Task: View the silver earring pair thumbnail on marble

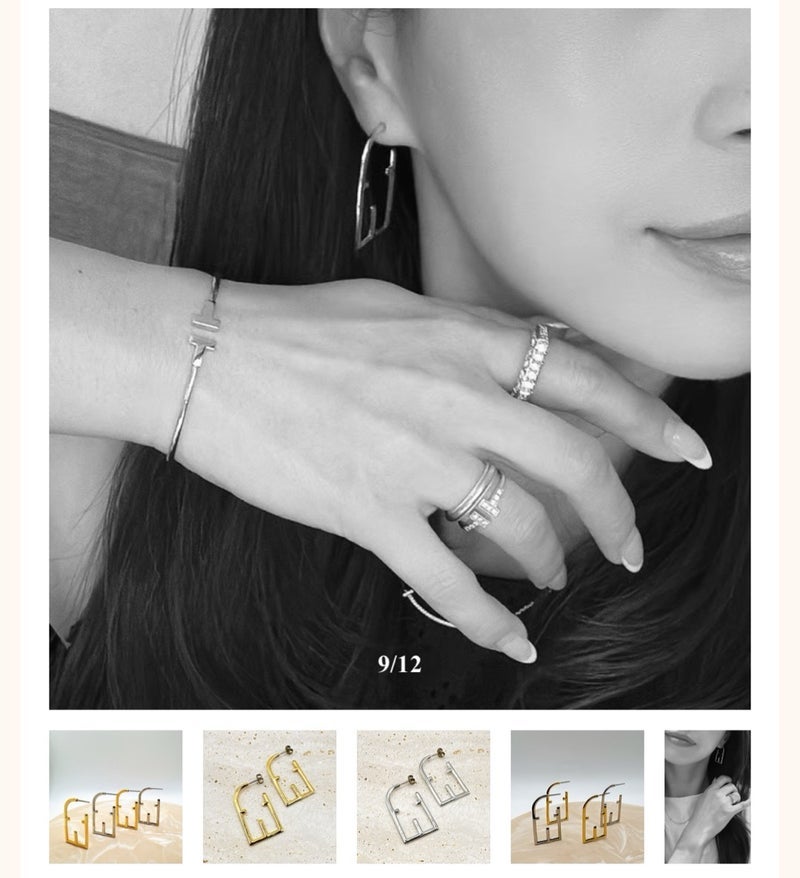Action: pos(424,797)
